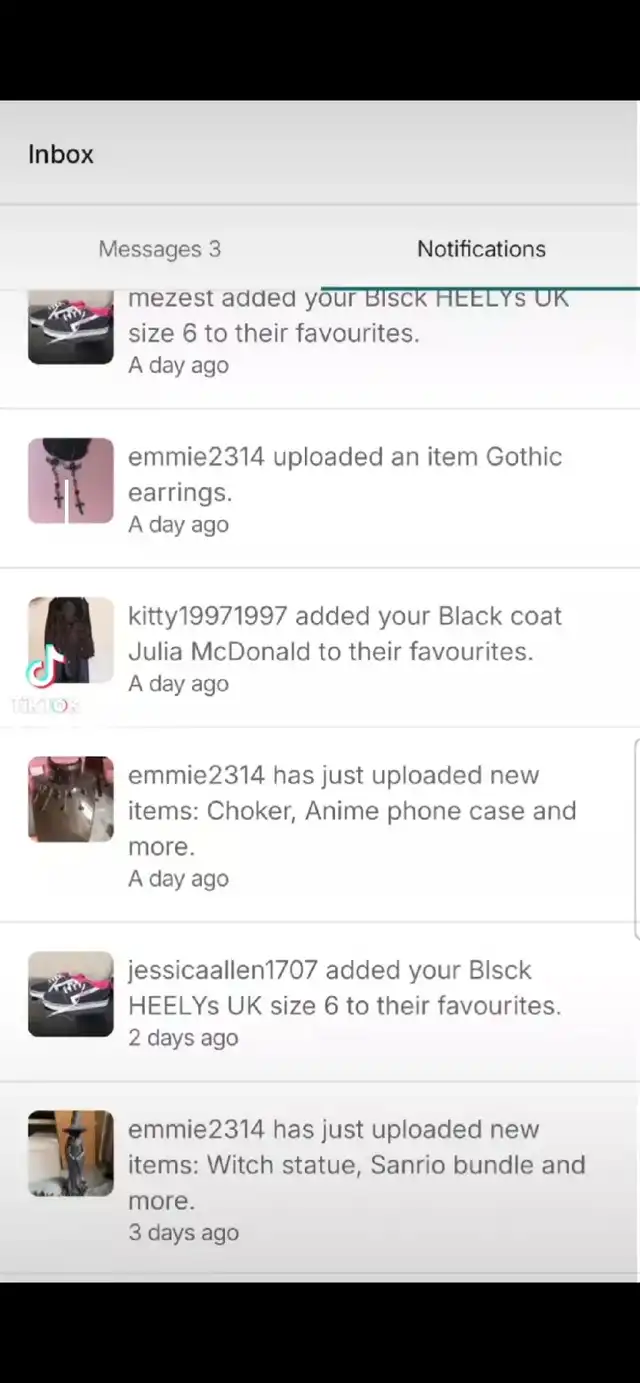This screenshot has height=1383, width=640.
Task: Switch to the Messages tab
Action: pos(159,249)
